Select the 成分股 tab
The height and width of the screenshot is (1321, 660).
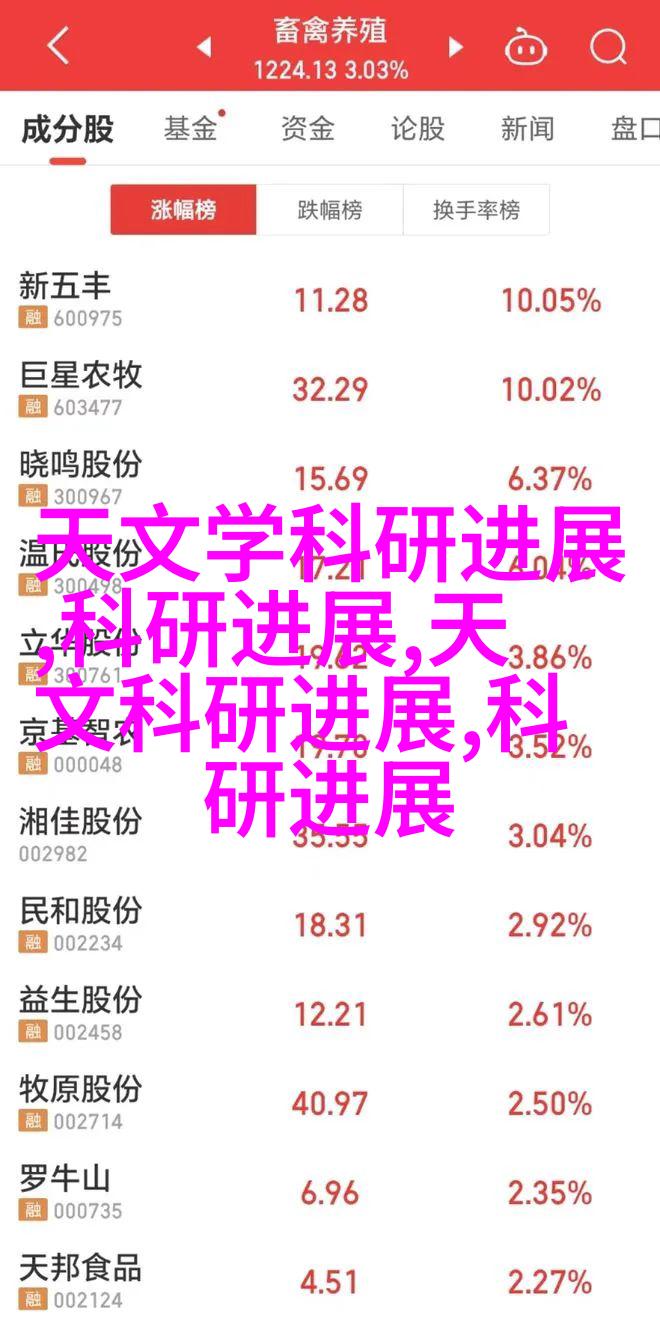click(x=68, y=129)
